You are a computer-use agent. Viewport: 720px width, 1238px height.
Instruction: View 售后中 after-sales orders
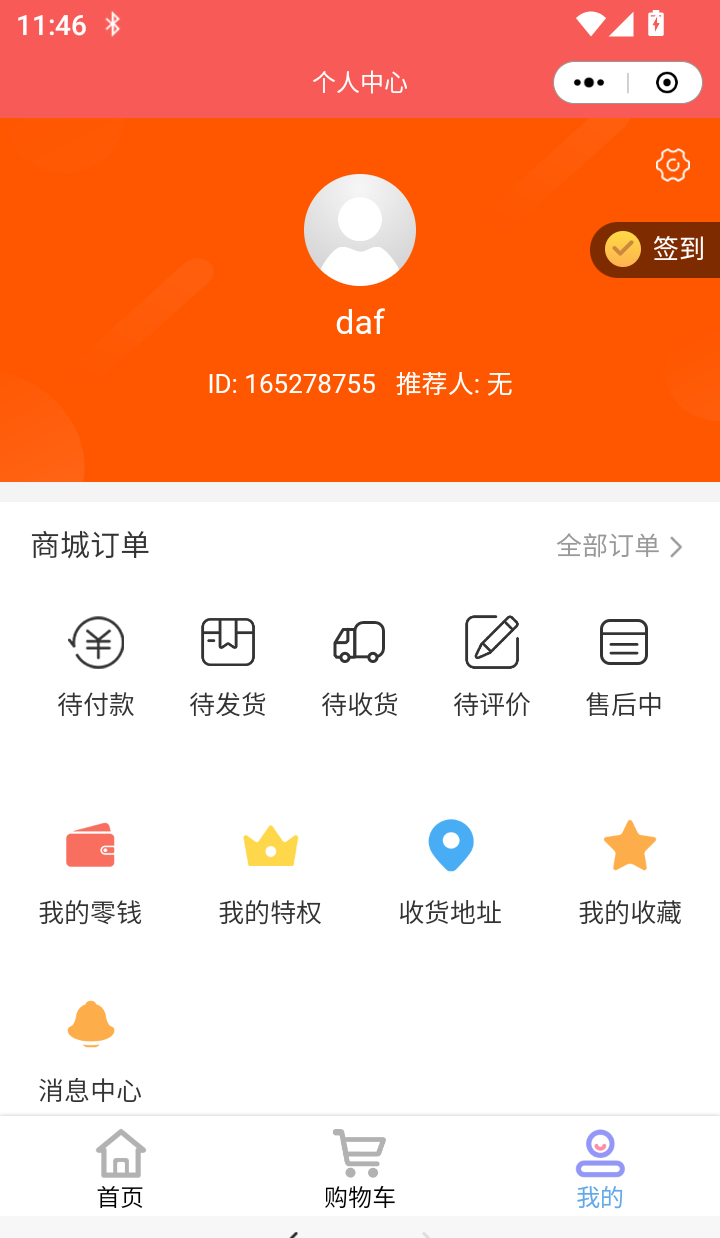click(624, 663)
